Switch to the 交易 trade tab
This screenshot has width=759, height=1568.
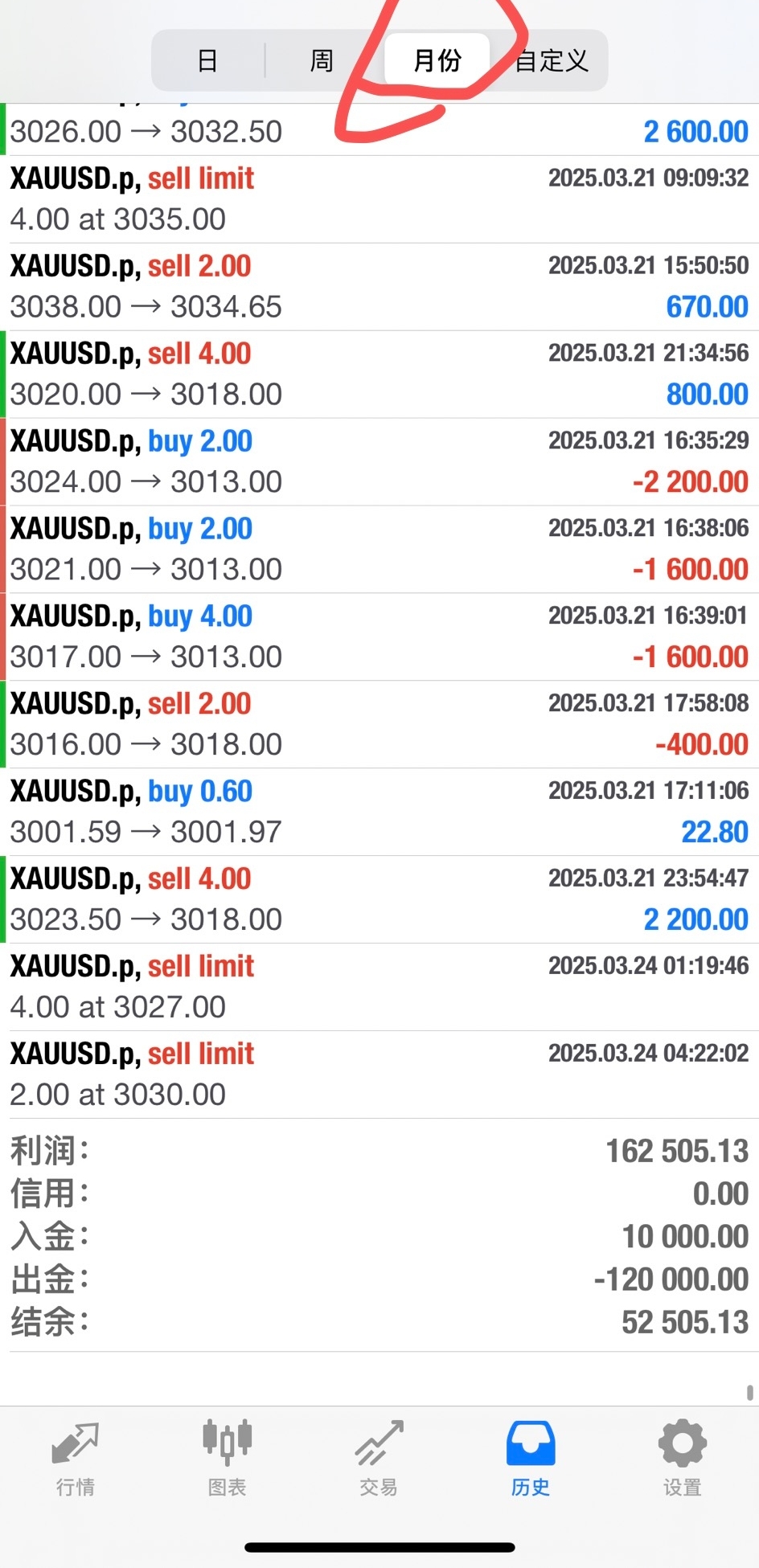[379, 1458]
